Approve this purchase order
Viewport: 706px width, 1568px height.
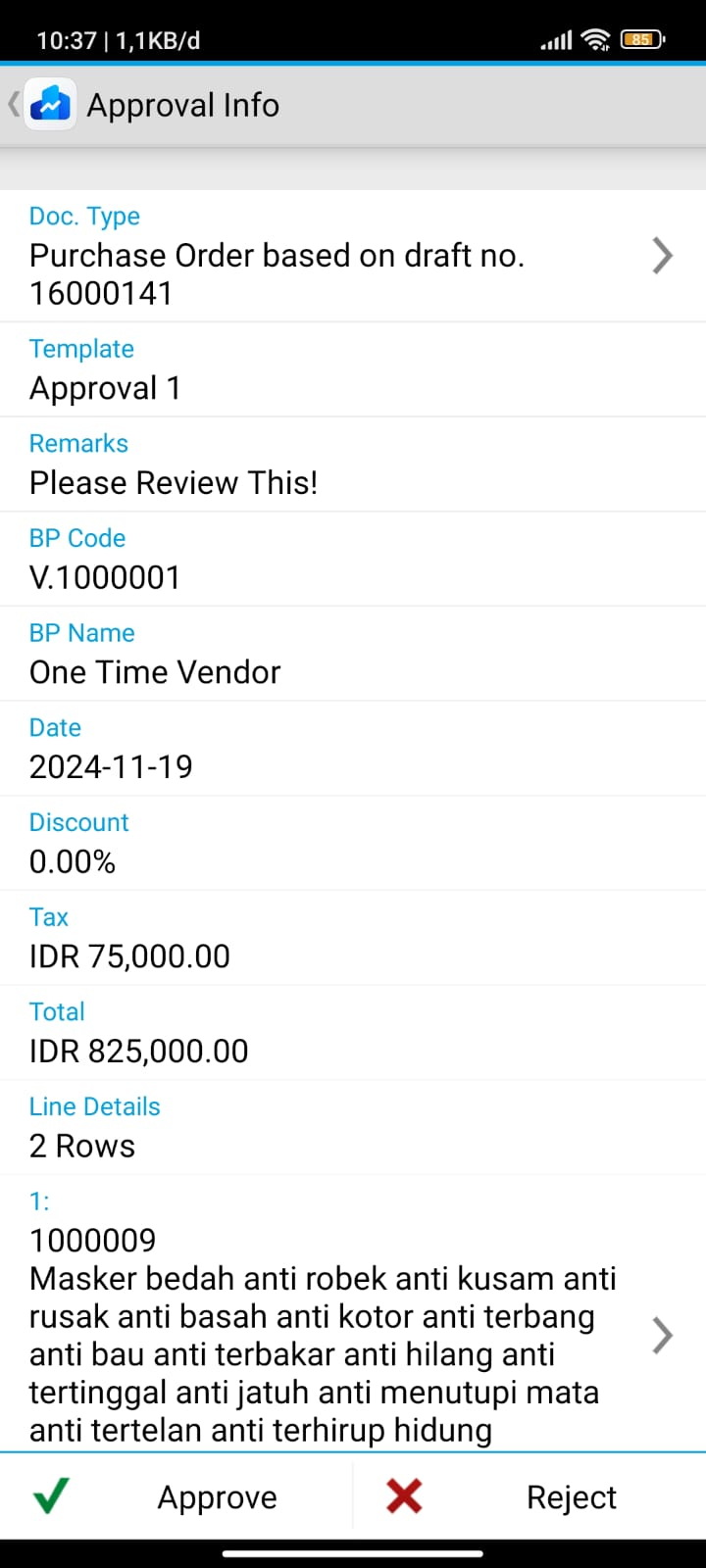pyautogui.click(x=176, y=1496)
